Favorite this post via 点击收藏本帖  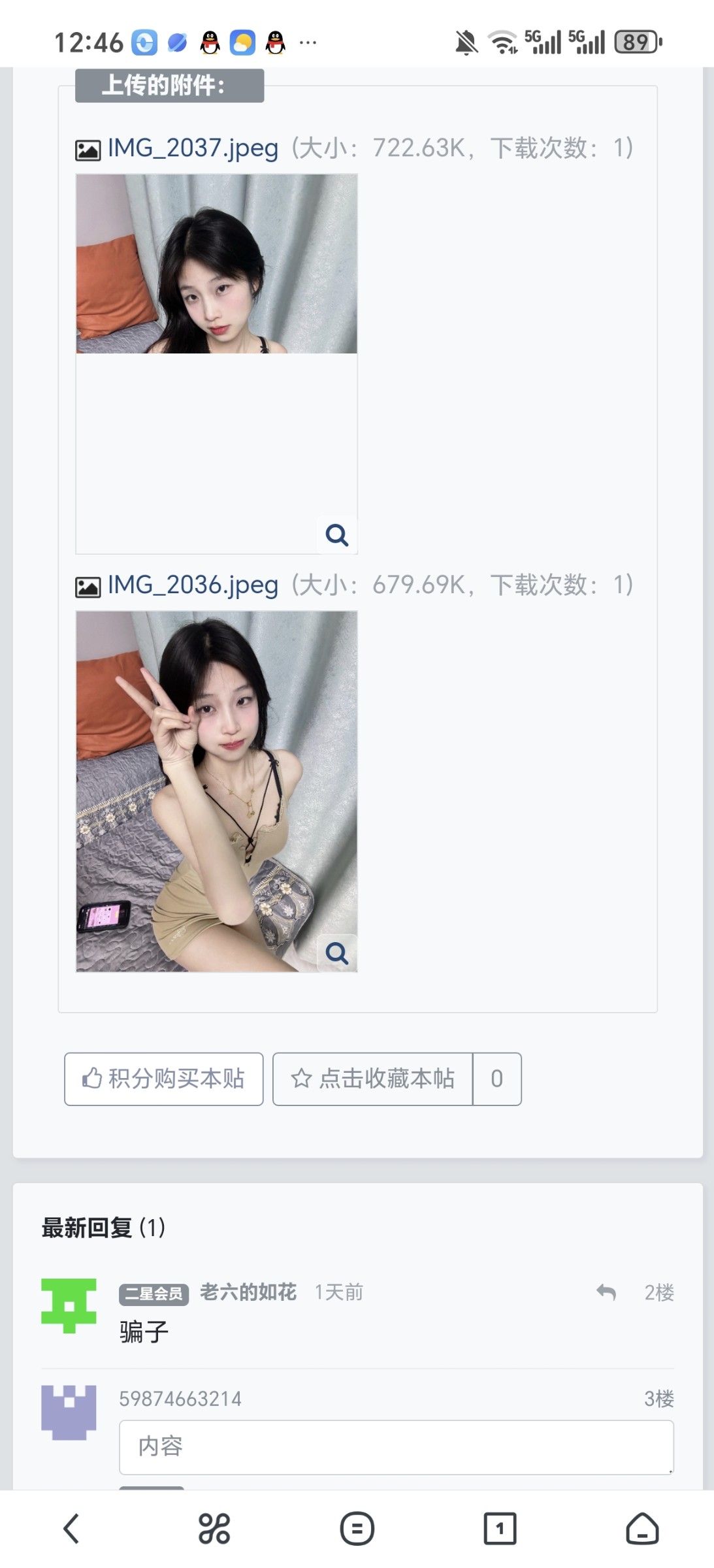point(372,1079)
